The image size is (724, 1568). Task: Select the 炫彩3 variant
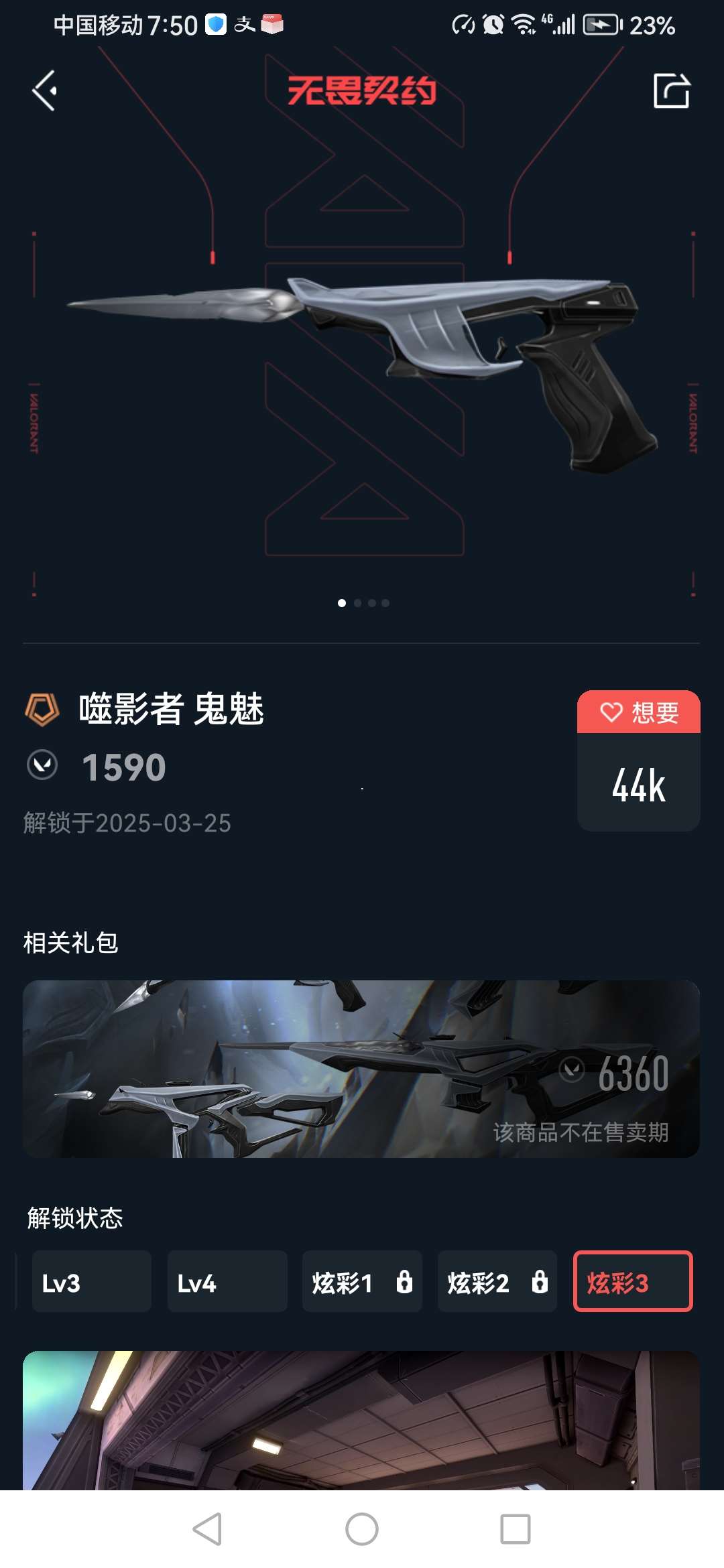tap(632, 1281)
